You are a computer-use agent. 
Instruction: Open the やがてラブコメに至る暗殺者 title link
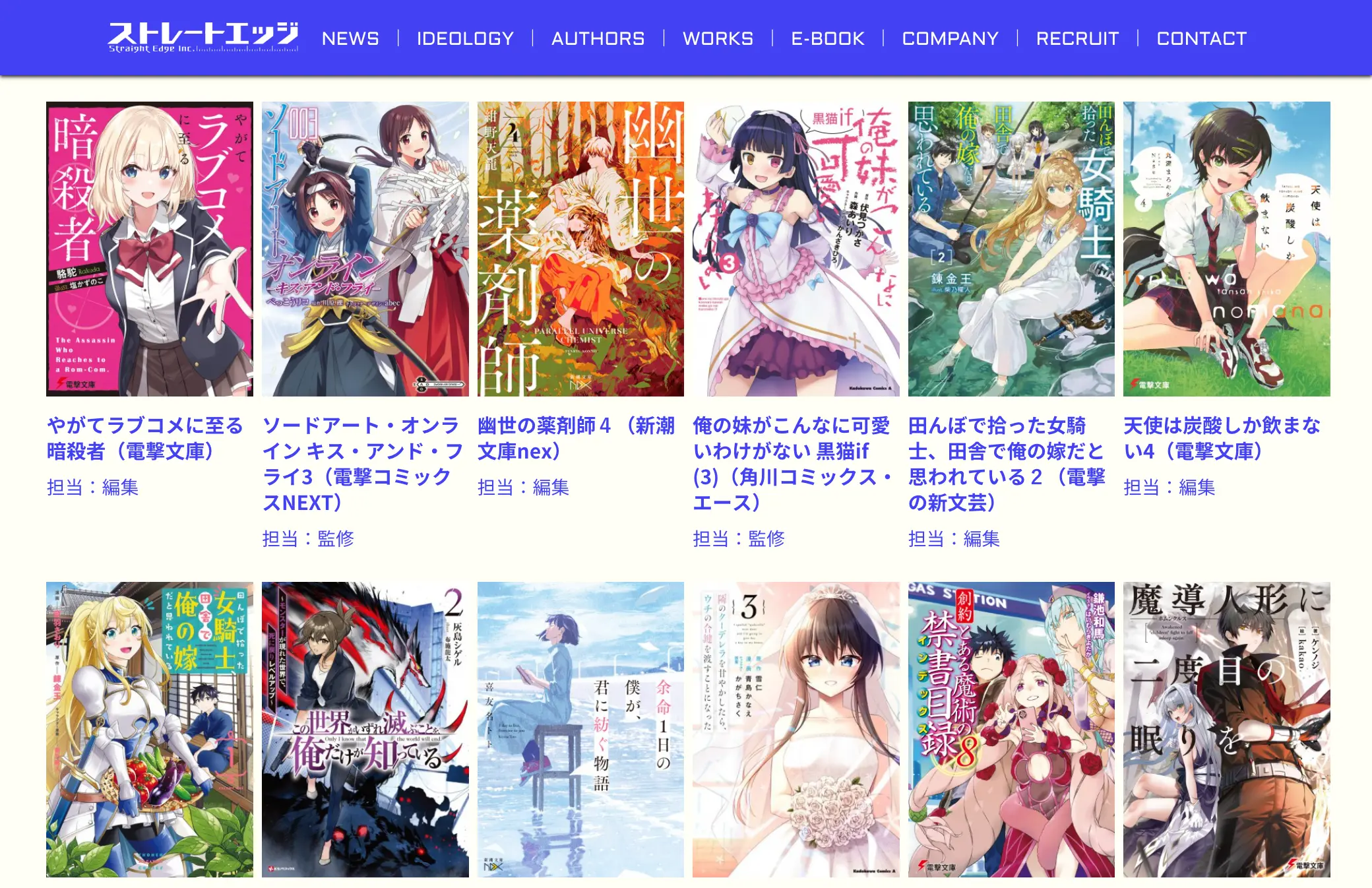pos(145,438)
